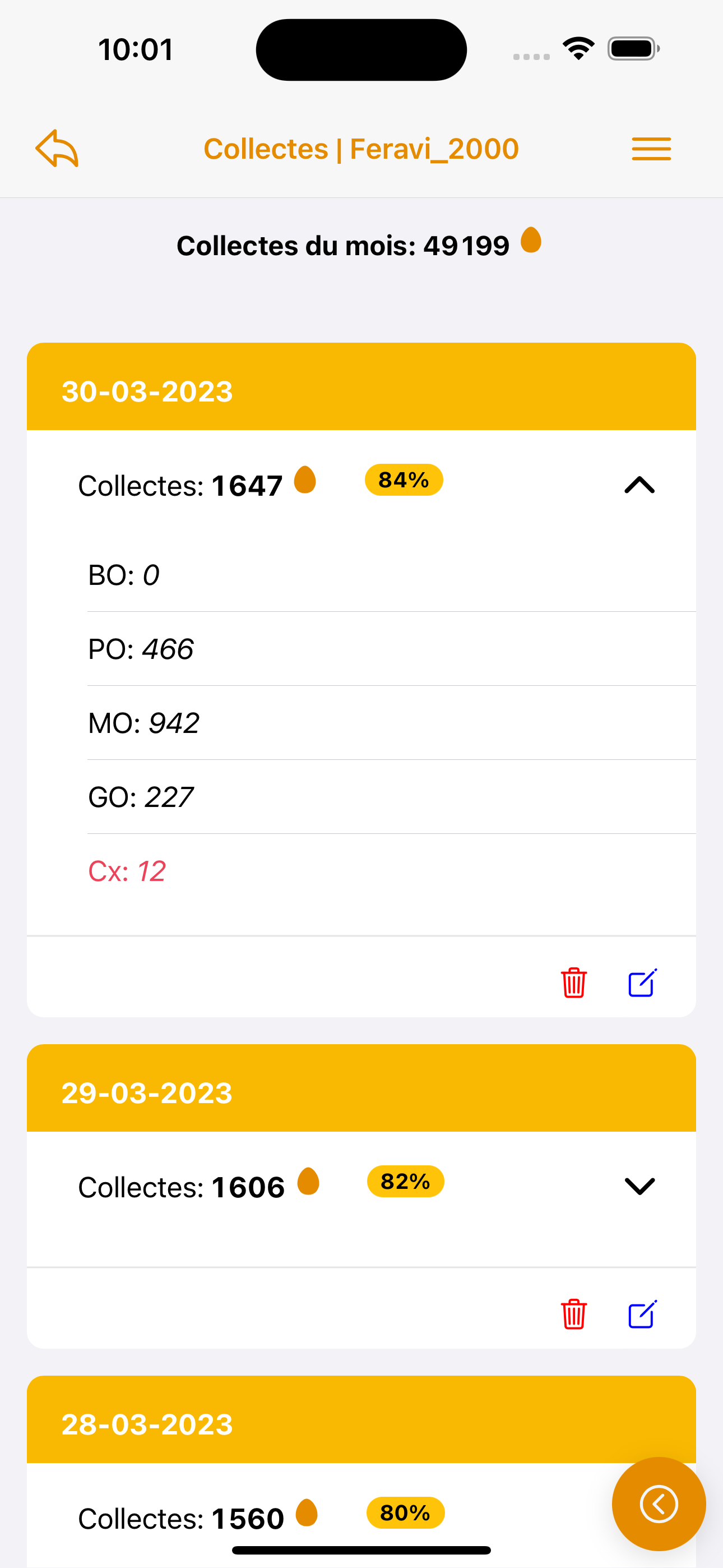
Task: Open the hamburger menu
Action: 651,149
